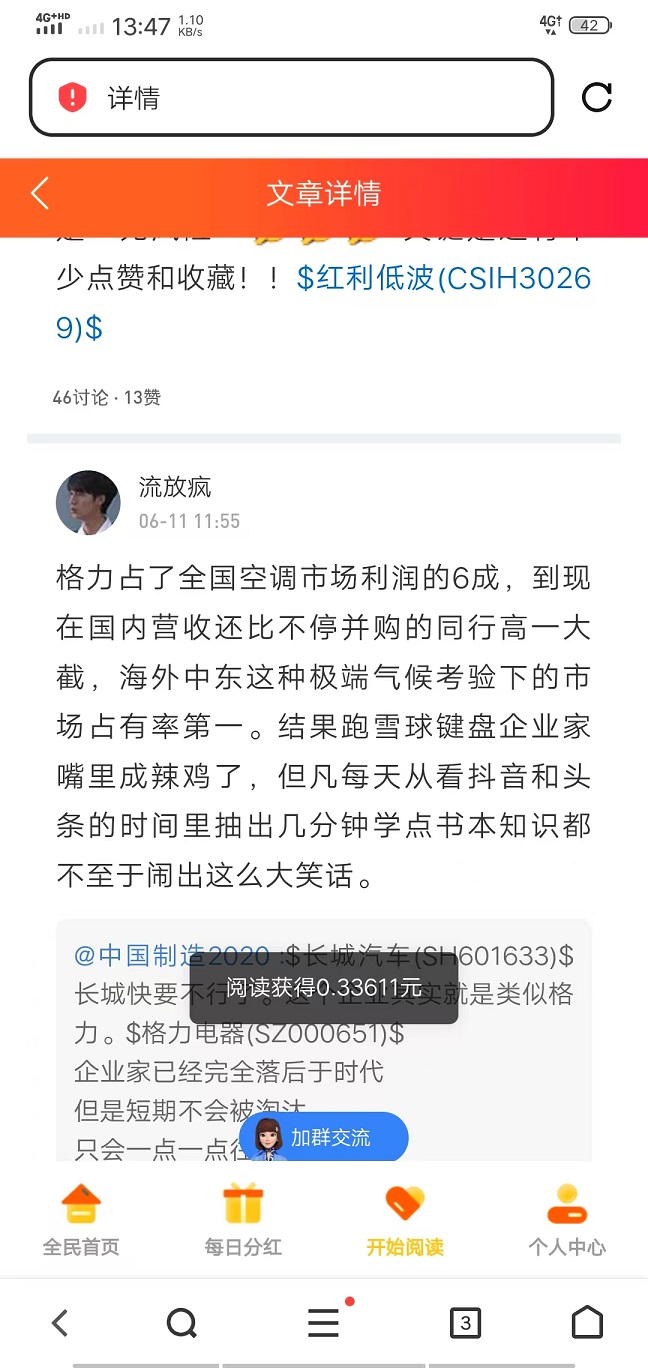The width and height of the screenshot is (648, 1368).
Task: Open the browser menu
Action: click(323, 1323)
